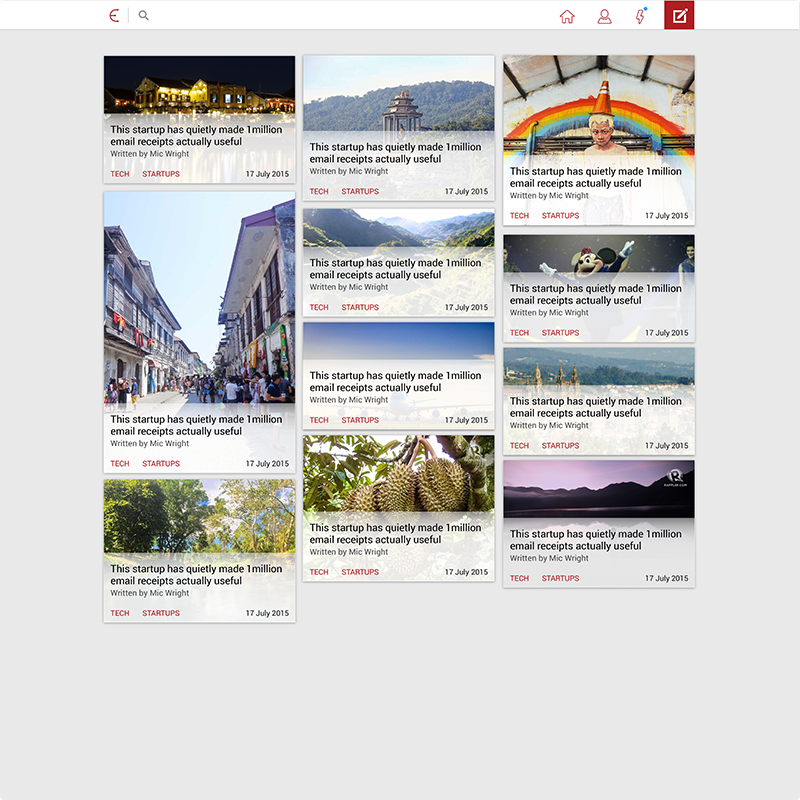Select TECH tag on the durian fruit card

coord(319,572)
